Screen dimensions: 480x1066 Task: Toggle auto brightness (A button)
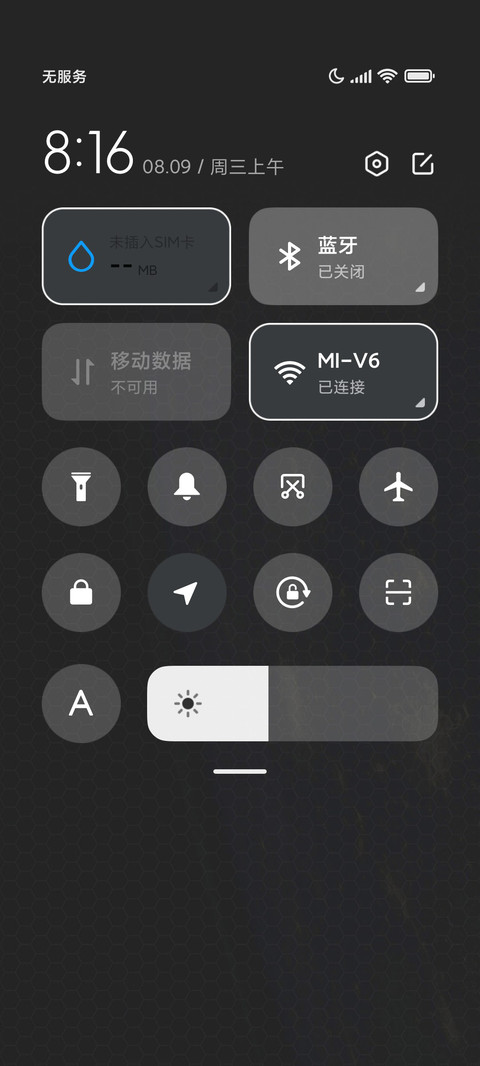coord(81,704)
